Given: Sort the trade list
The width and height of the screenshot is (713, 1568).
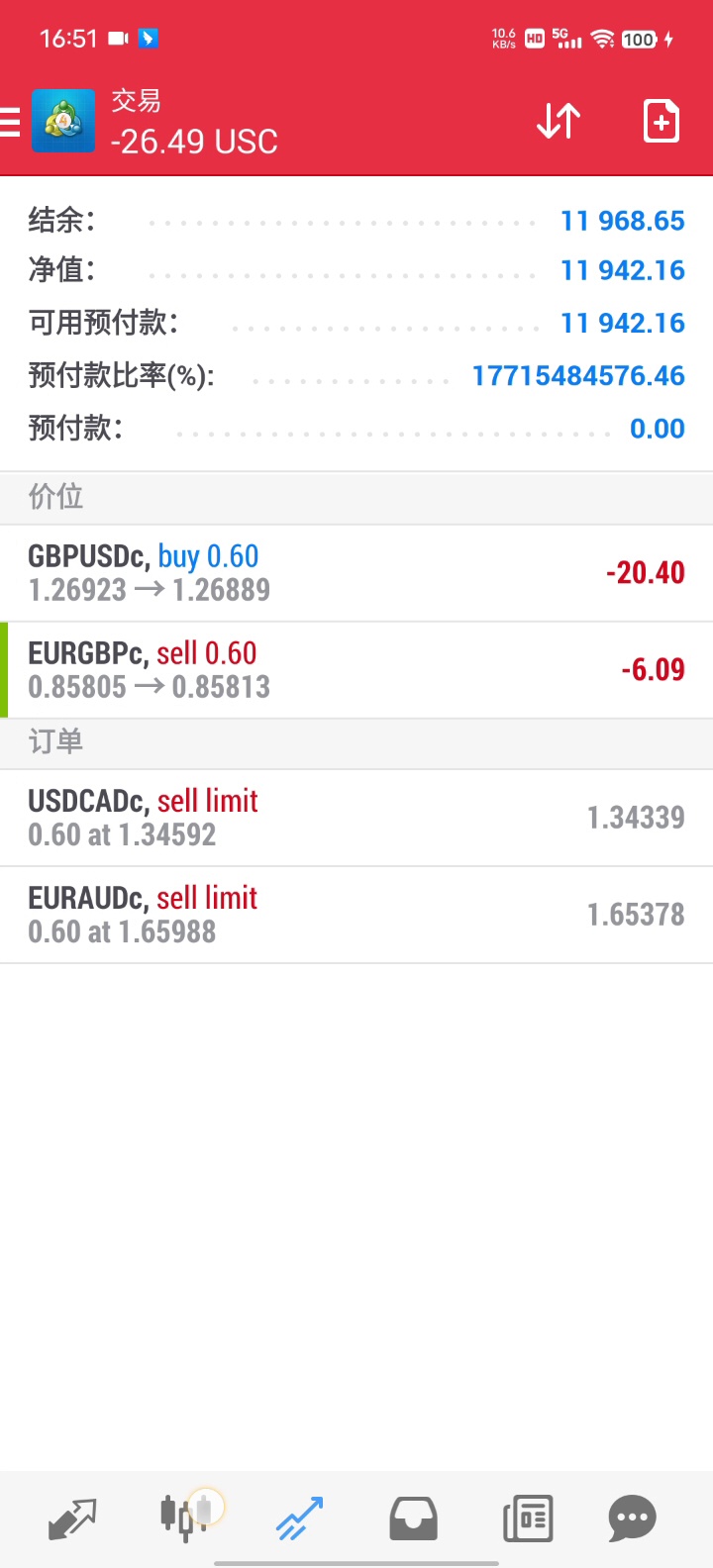Looking at the screenshot, I should click(x=559, y=122).
